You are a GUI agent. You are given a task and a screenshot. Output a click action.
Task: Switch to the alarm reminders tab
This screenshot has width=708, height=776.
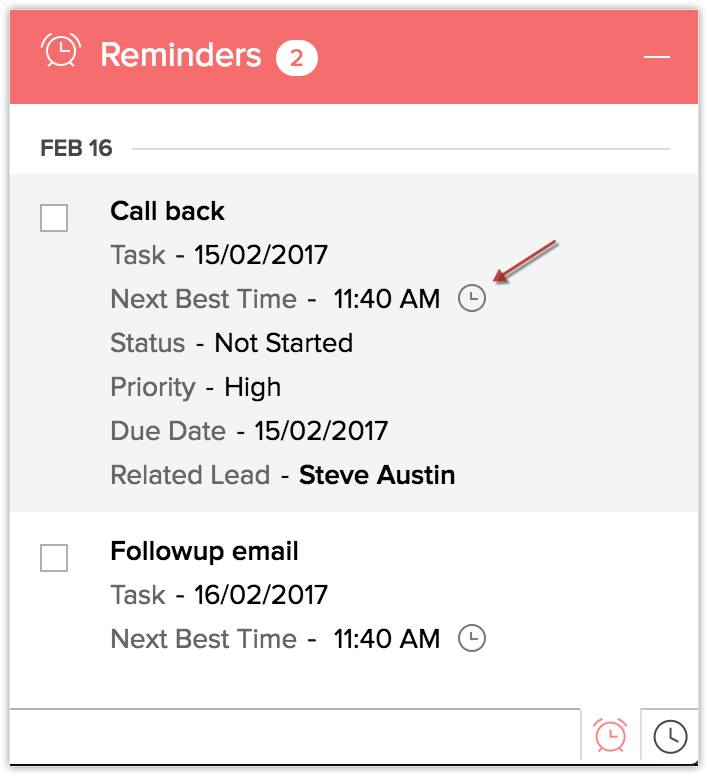(610, 736)
